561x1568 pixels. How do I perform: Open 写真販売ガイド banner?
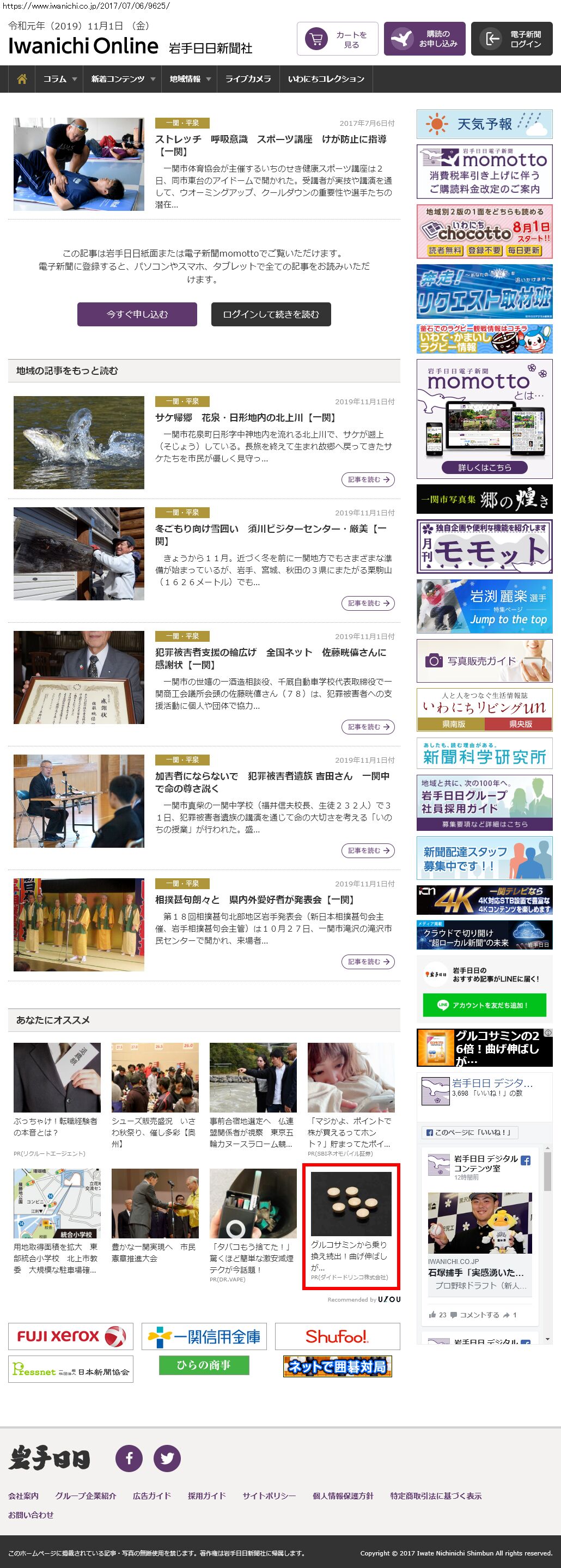point(484,660)
